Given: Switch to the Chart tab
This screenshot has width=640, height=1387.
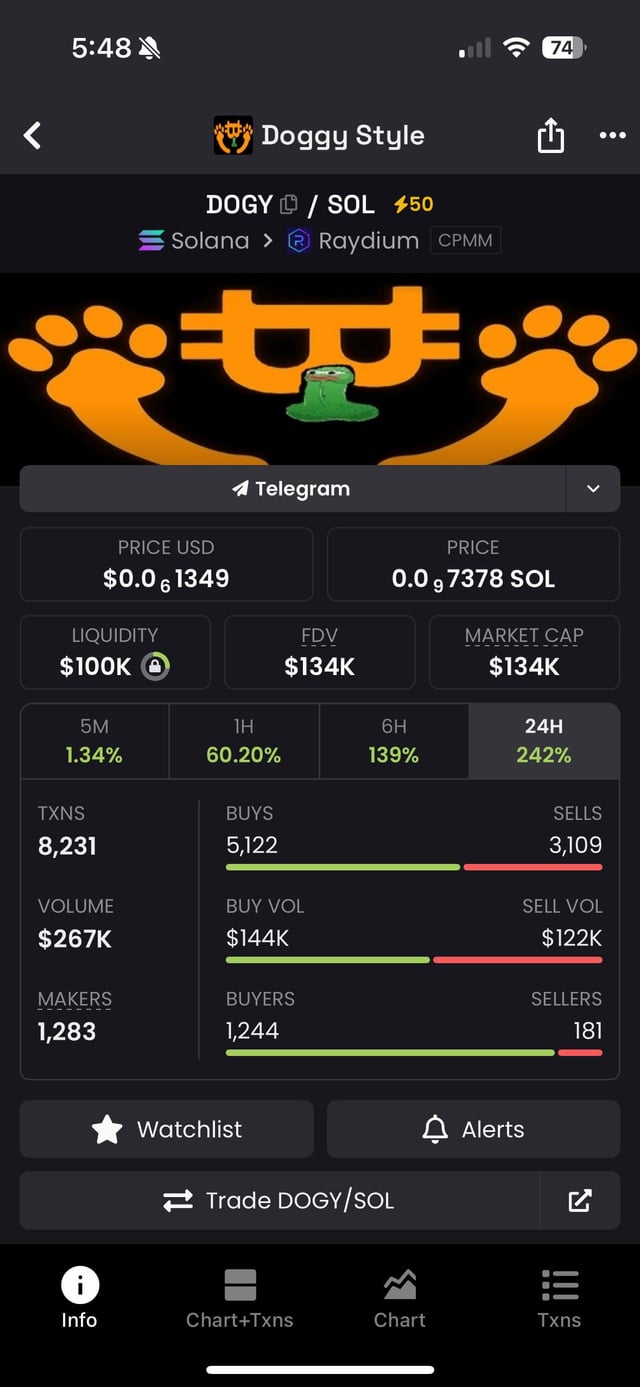Looking at the screenshot, I should 400,1298.
